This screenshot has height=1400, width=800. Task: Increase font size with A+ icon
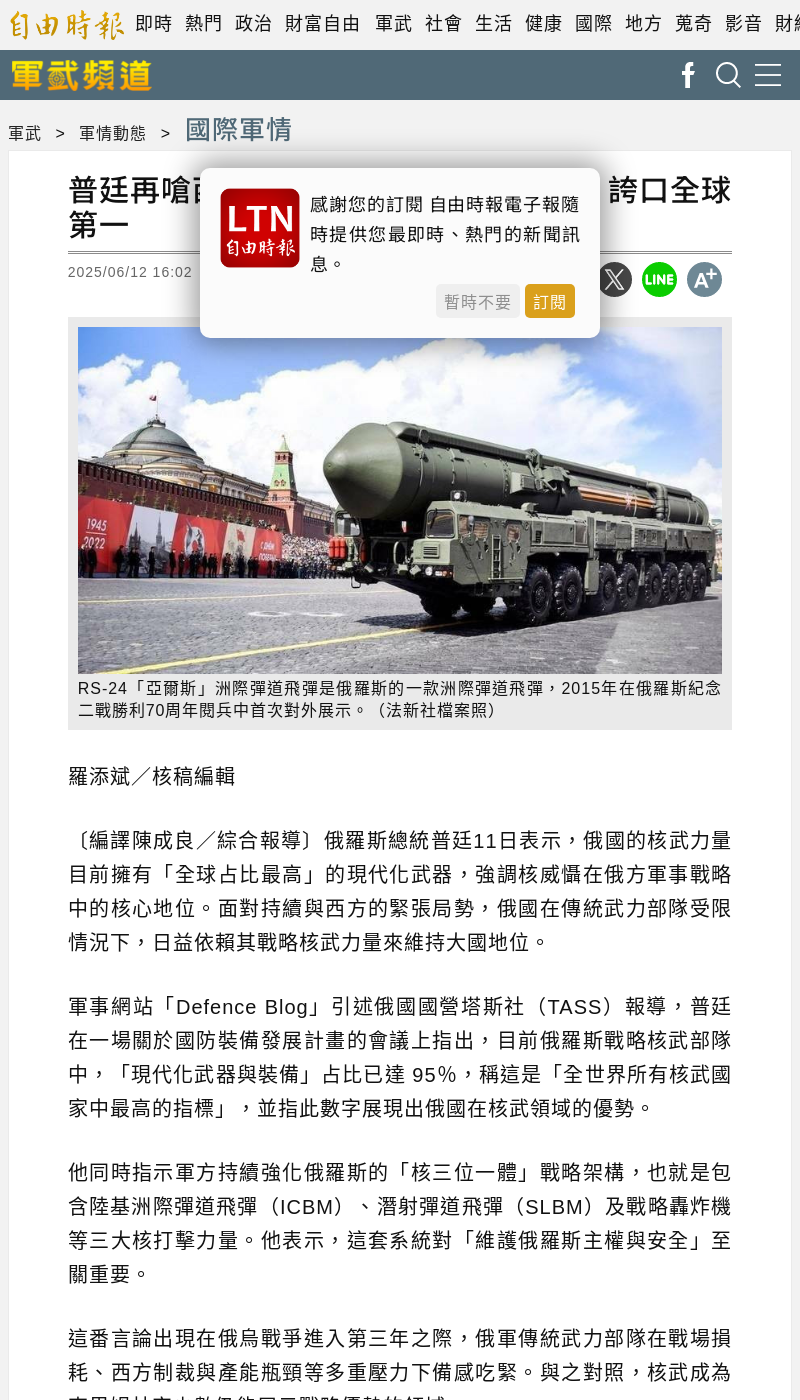point(704,280)
